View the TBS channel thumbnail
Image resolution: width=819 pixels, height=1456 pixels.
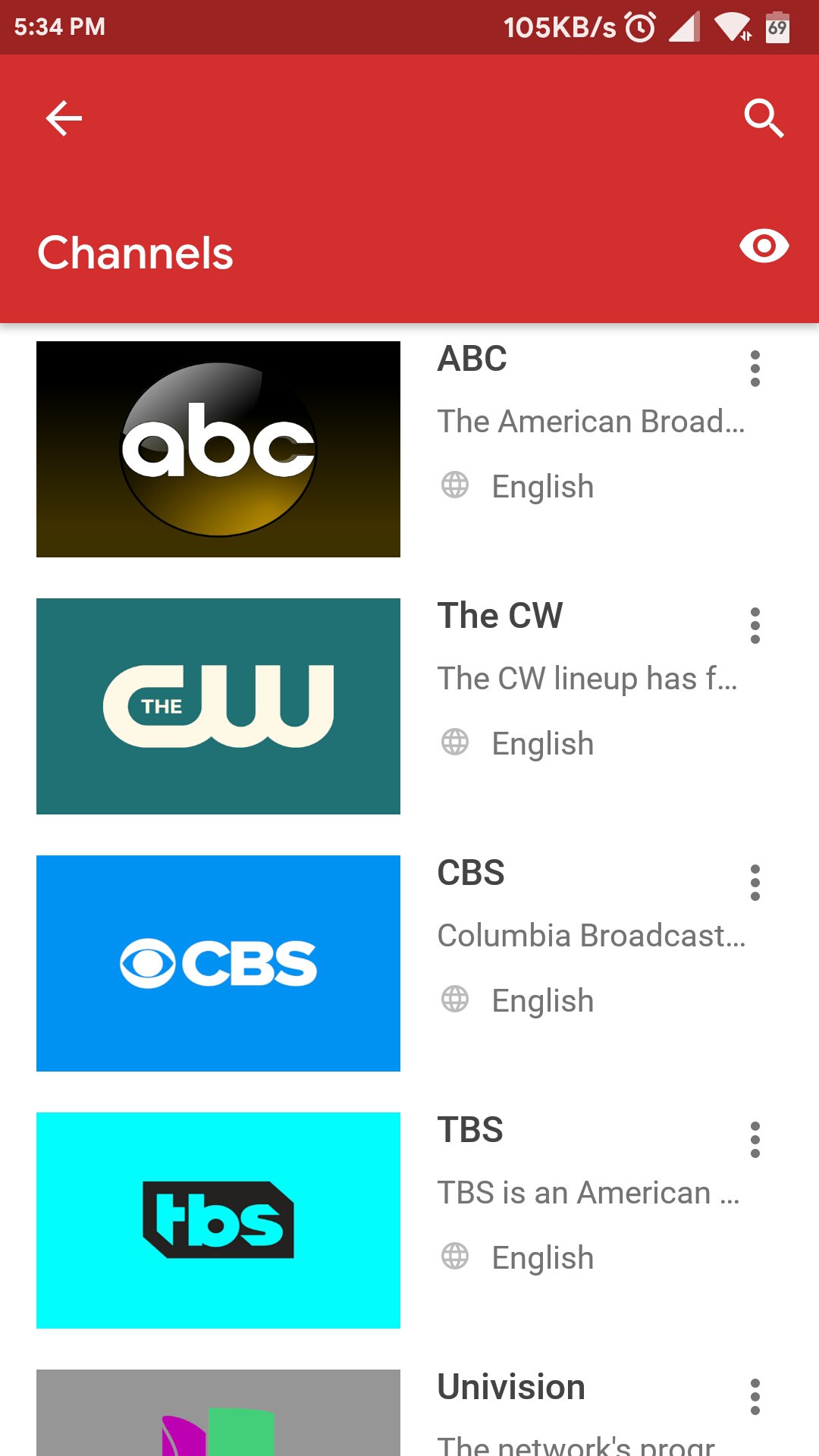point(218,1220)
